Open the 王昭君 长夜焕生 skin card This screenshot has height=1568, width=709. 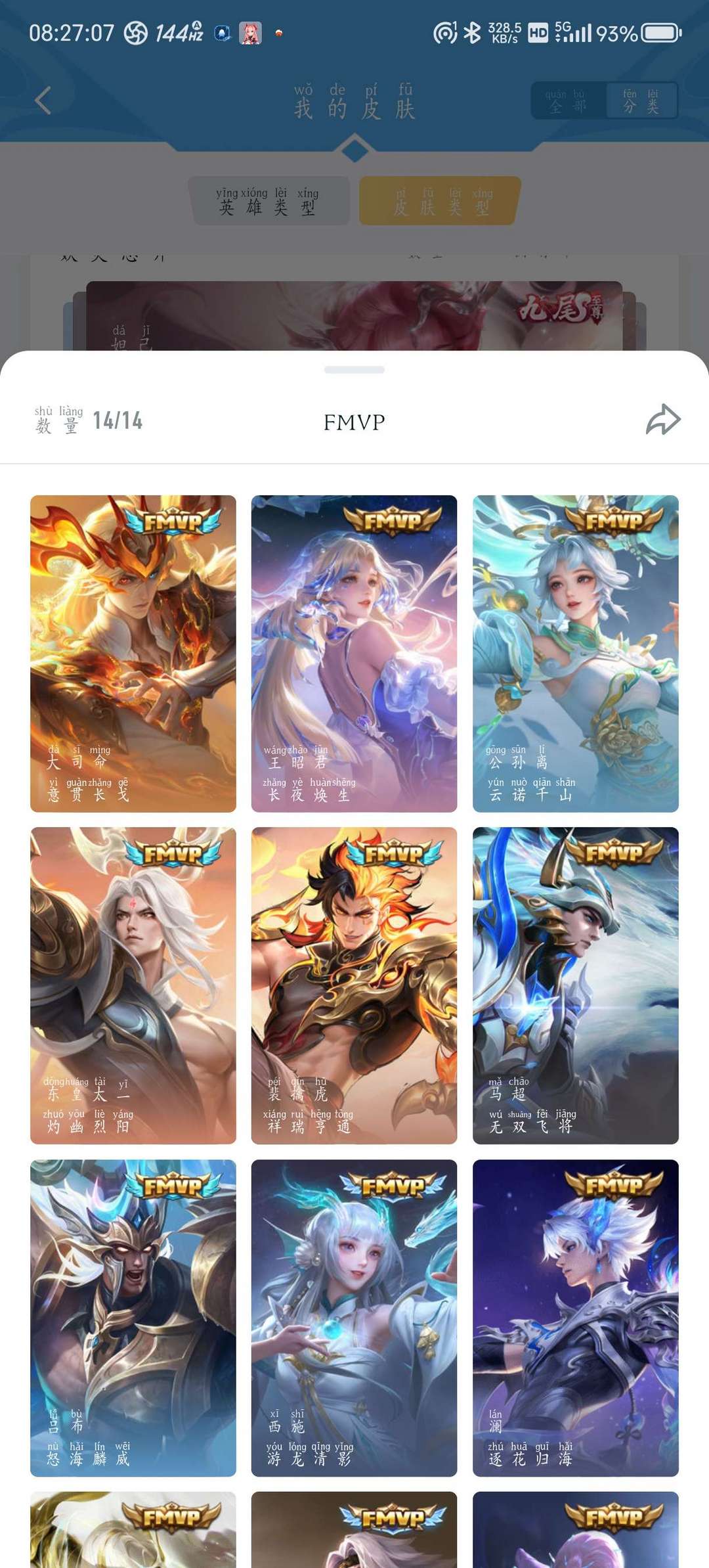point(354,654)
